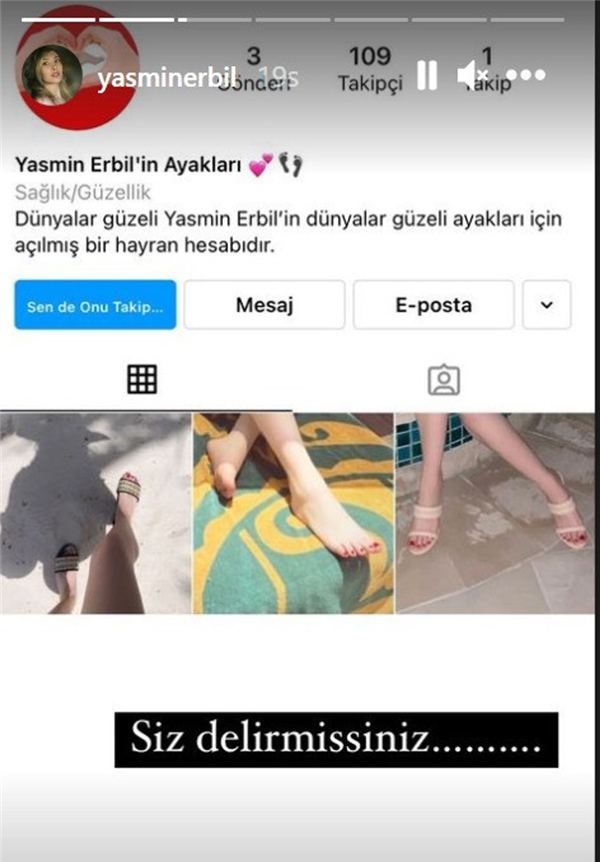Open yasminerbil's profile from the username
Screen dimensions: 600x862
pos(165,78)
